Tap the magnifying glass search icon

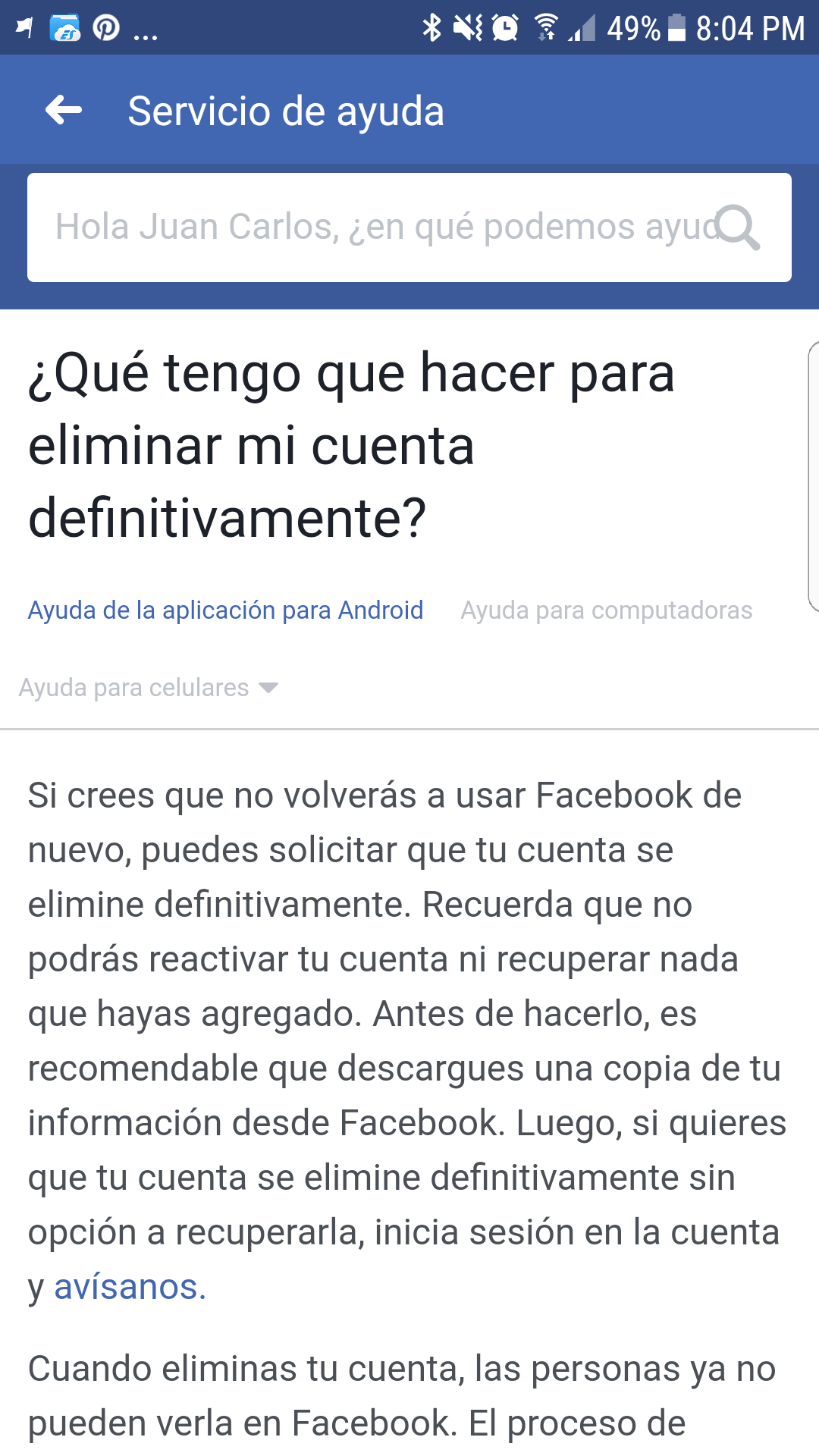point(738,227)
